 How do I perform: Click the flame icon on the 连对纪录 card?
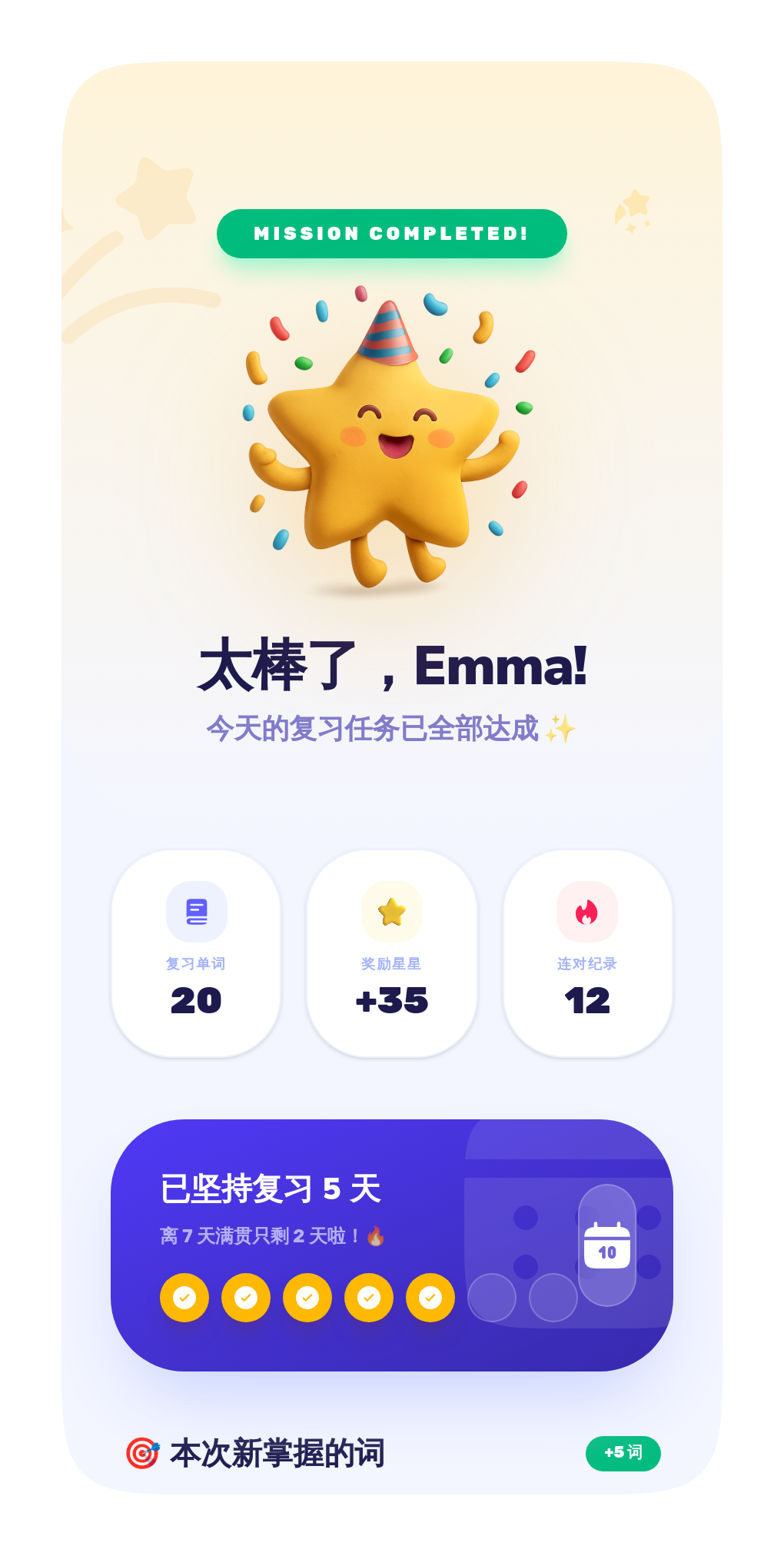587,911
